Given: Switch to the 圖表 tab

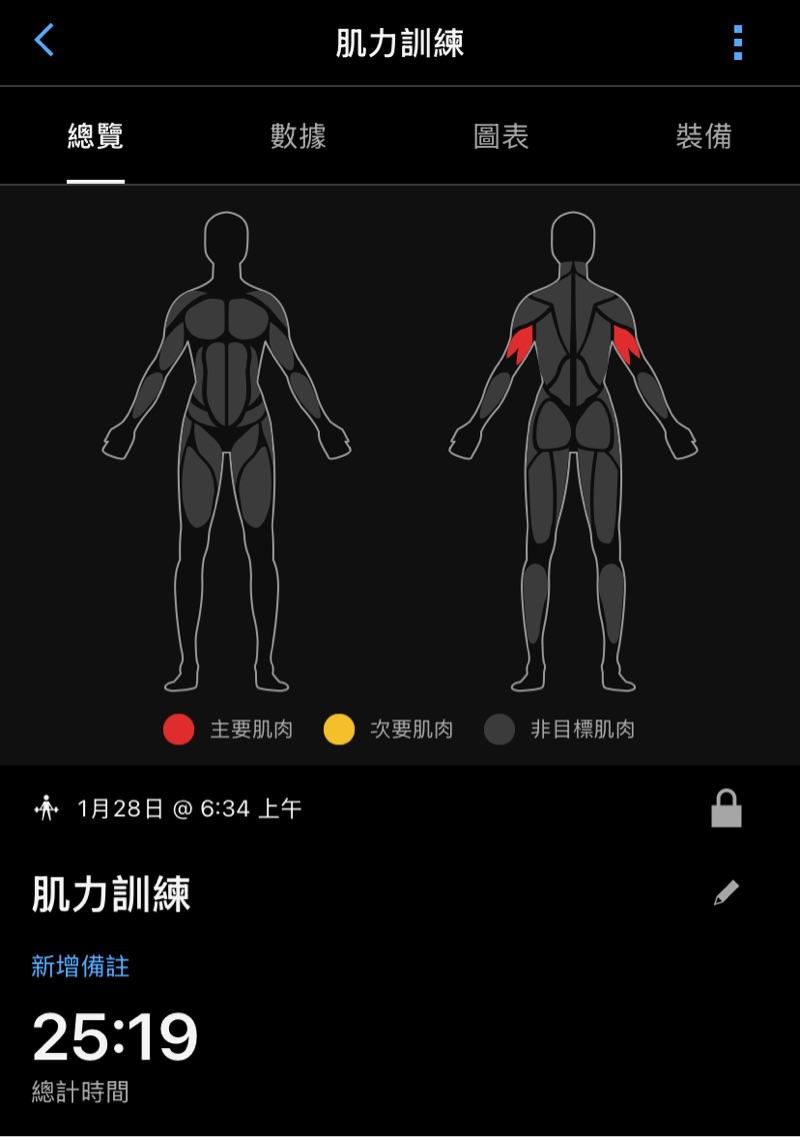Looking at the screenshot, I should [x=501, y=136].
